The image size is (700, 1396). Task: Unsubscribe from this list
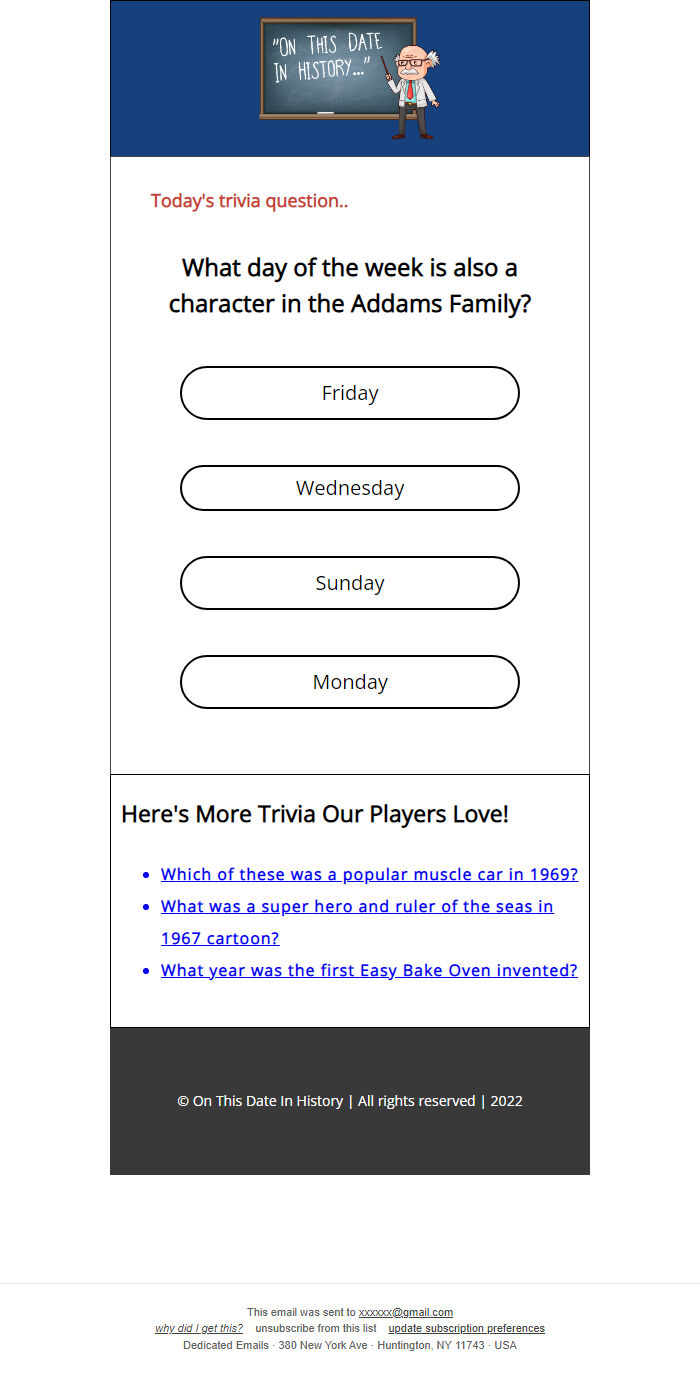point(316,1328)
